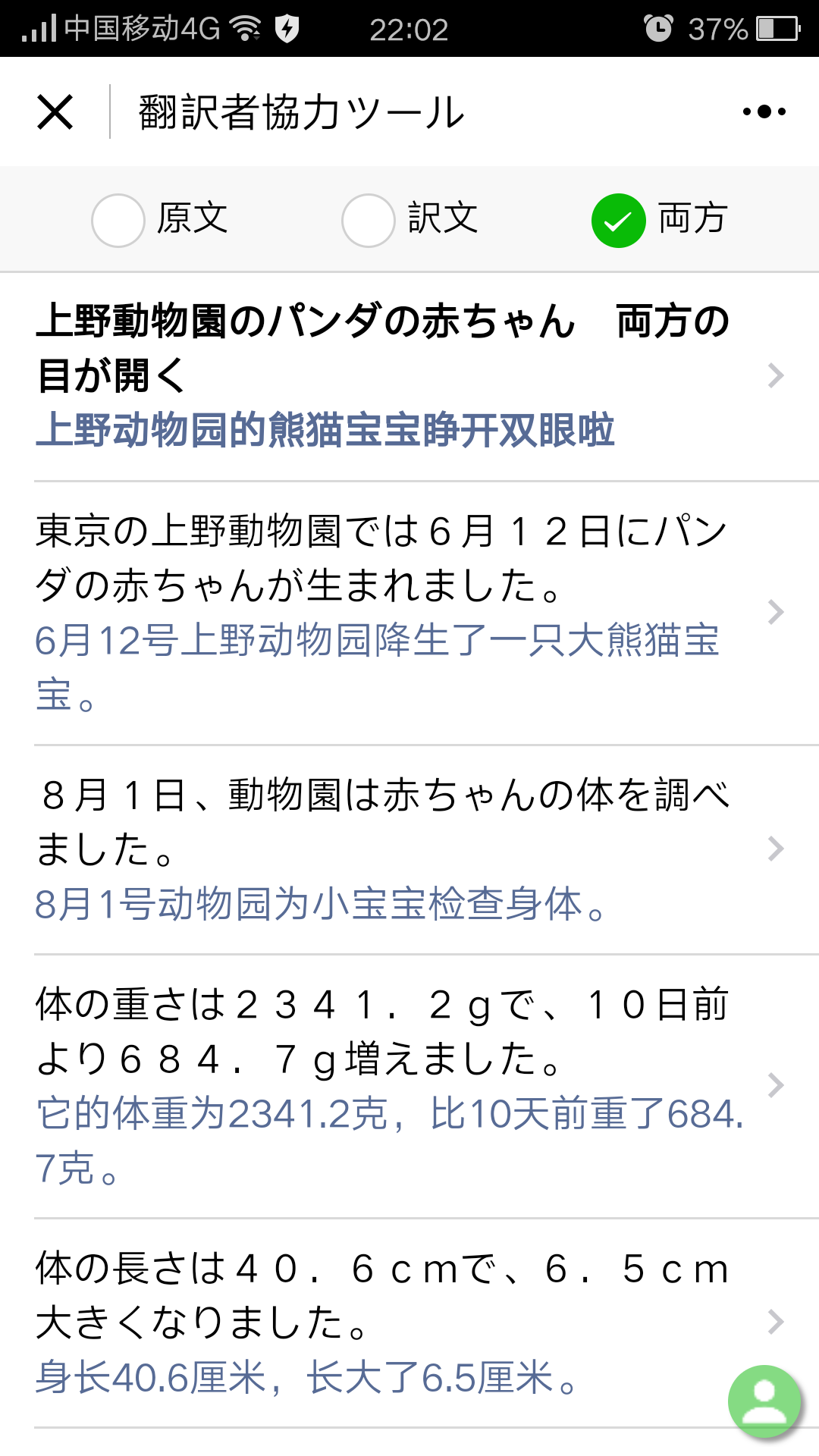This screenshot has height=1456, width=819.
Task: Tap the green floating profile button
Action: click(764, 1401)
